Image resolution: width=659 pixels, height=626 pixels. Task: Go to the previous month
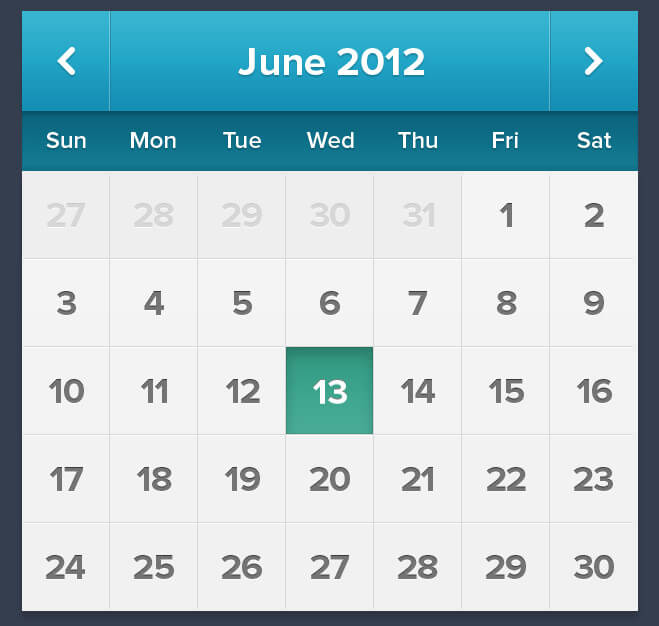pos(66,61)
